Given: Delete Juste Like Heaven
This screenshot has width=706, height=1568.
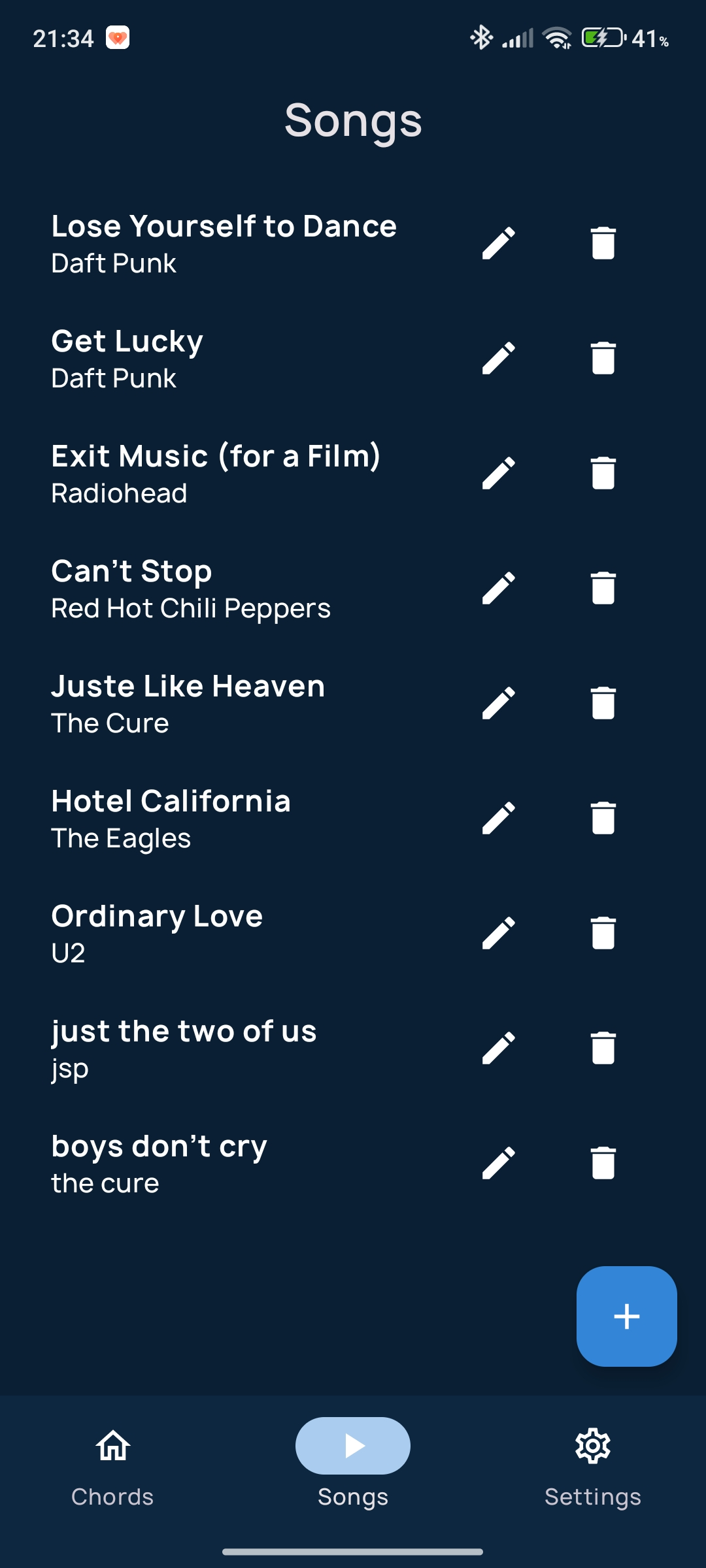Looking at the screenshot, I should [x=603, y=703].
